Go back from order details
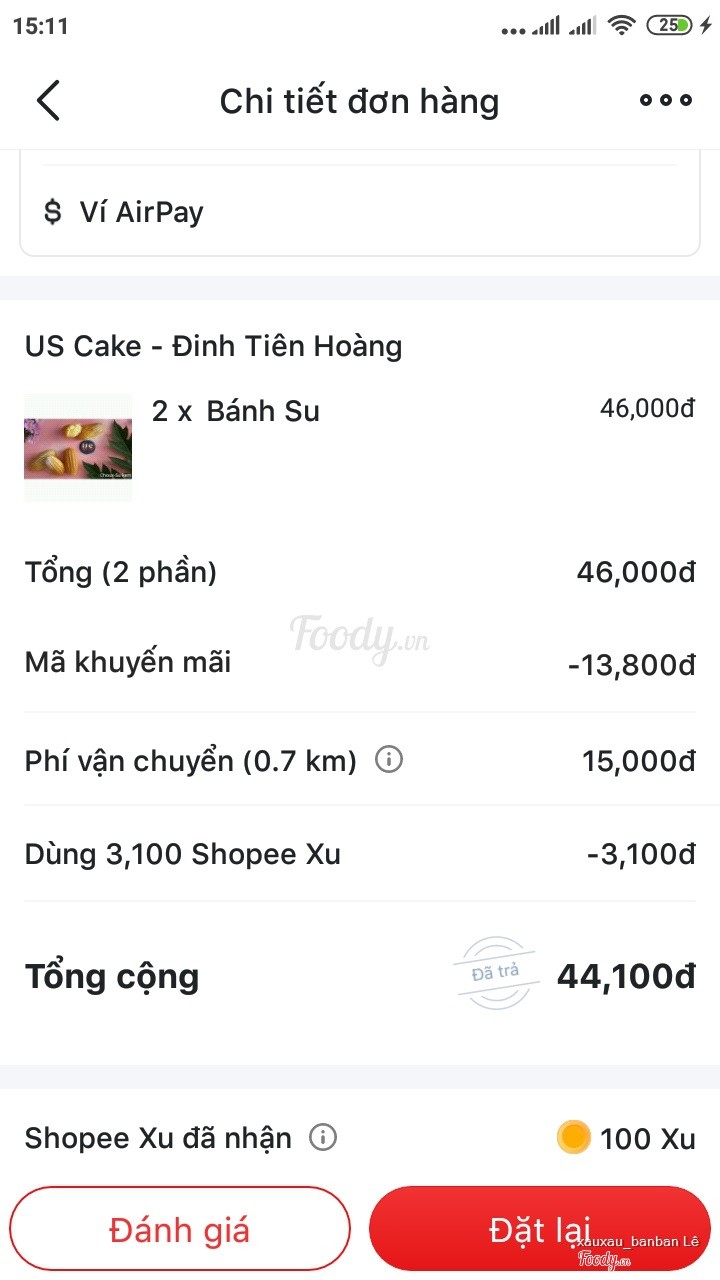Screen dimensions: 720x1280 (48, 100)
